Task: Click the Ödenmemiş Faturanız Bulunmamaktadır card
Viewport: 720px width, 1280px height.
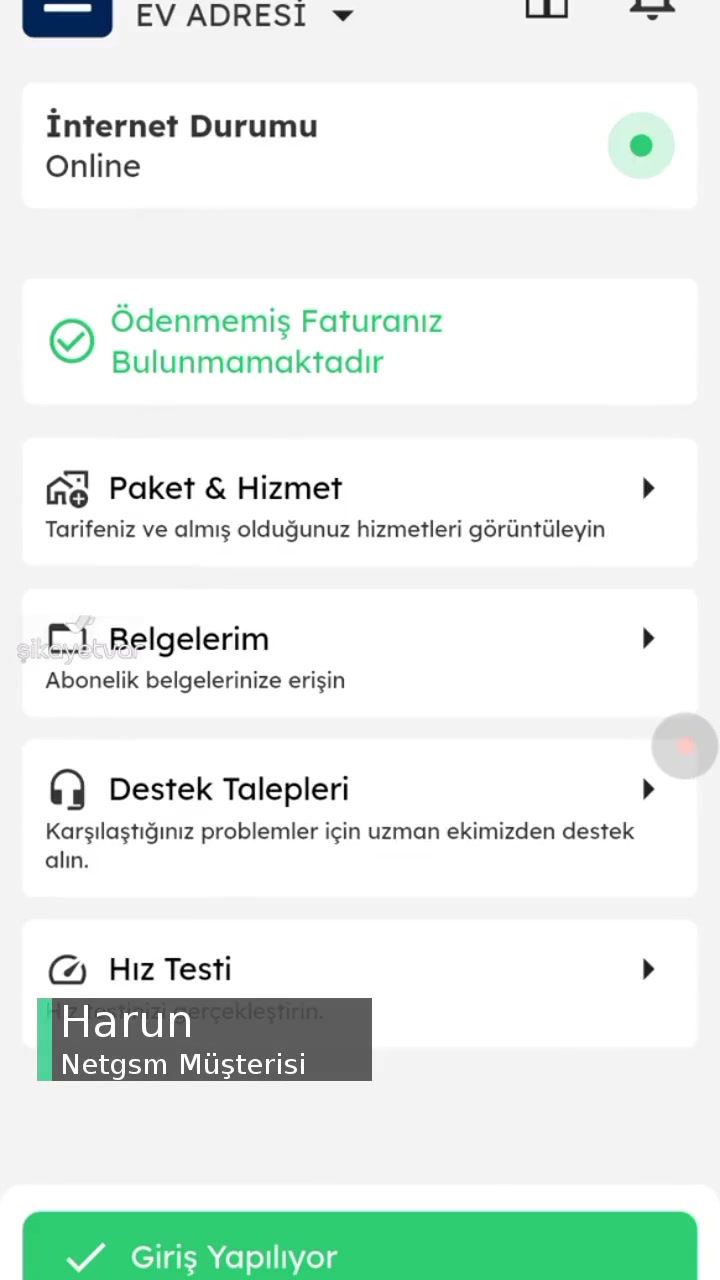Action: [x=360, y=341]
